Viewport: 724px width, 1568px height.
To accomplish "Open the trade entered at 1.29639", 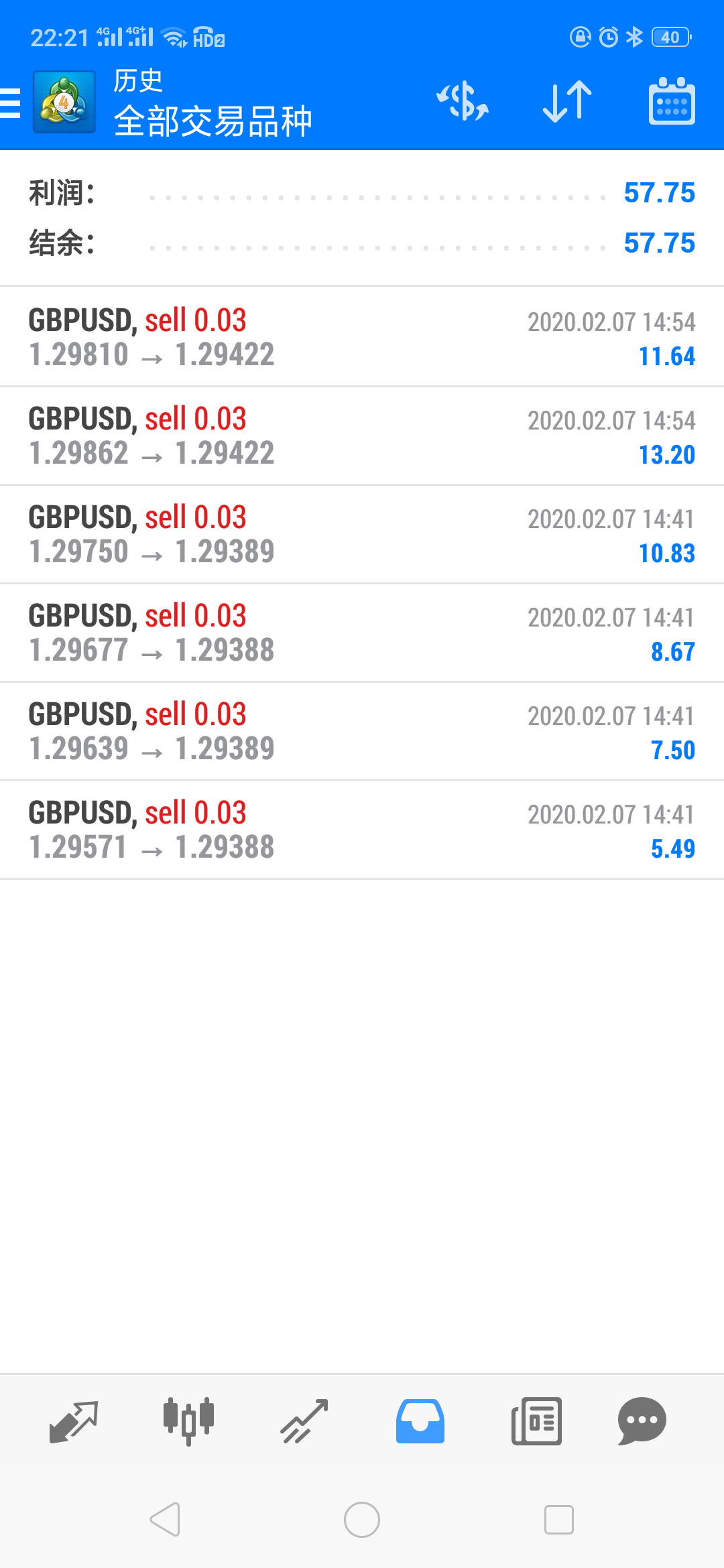I will click(362, 731).
